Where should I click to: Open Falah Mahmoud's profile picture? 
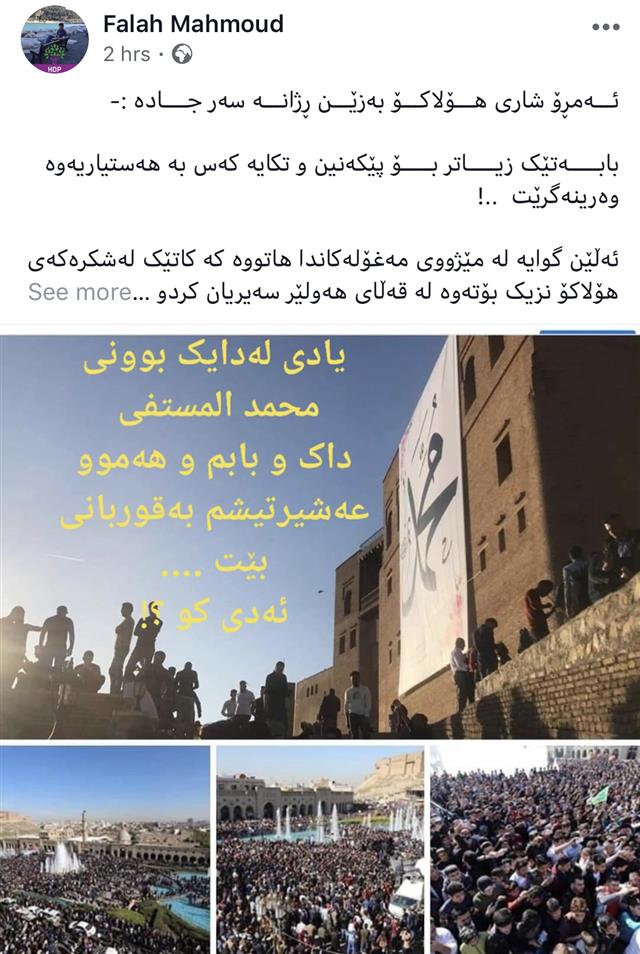click(55, 39)
